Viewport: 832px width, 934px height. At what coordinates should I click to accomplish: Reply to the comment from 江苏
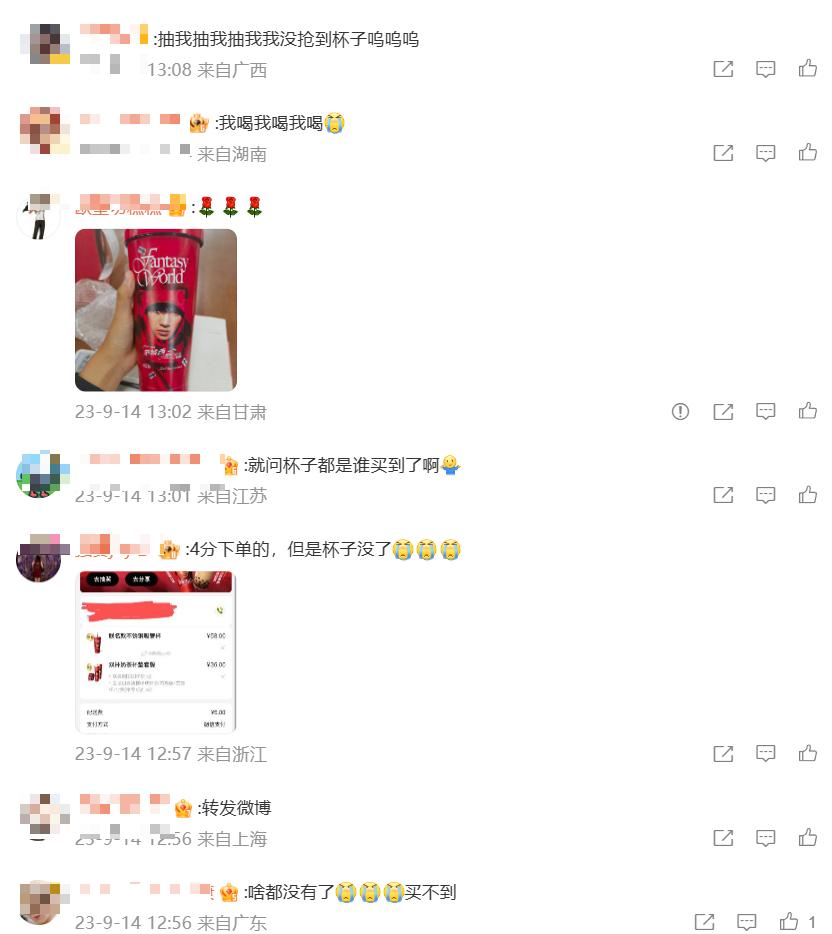[765, 495]
